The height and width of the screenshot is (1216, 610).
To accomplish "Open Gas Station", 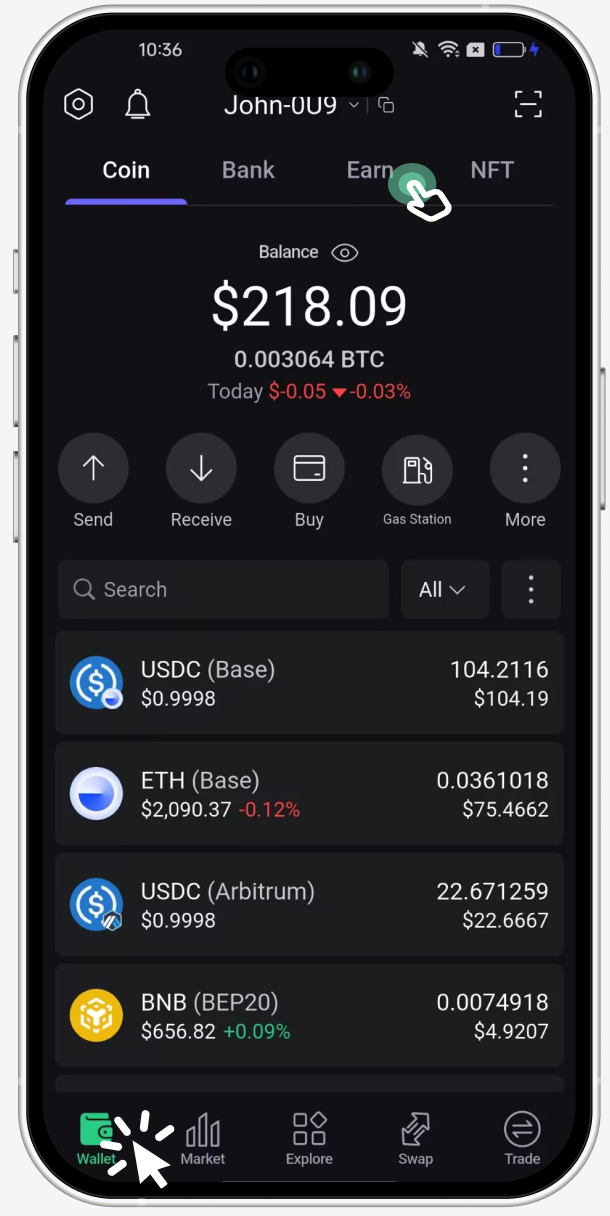I will [417, 468].
